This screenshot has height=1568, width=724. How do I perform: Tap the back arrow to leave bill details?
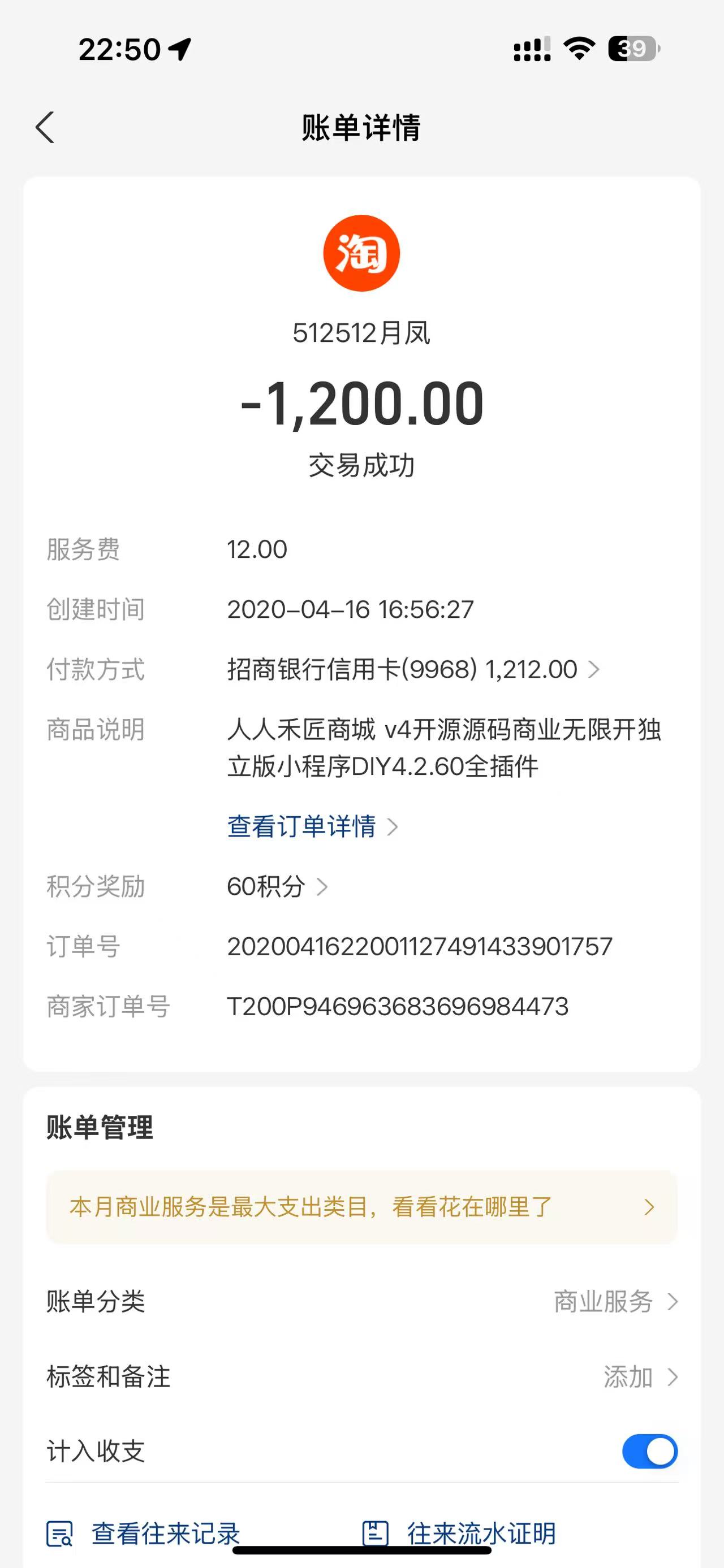45,128
